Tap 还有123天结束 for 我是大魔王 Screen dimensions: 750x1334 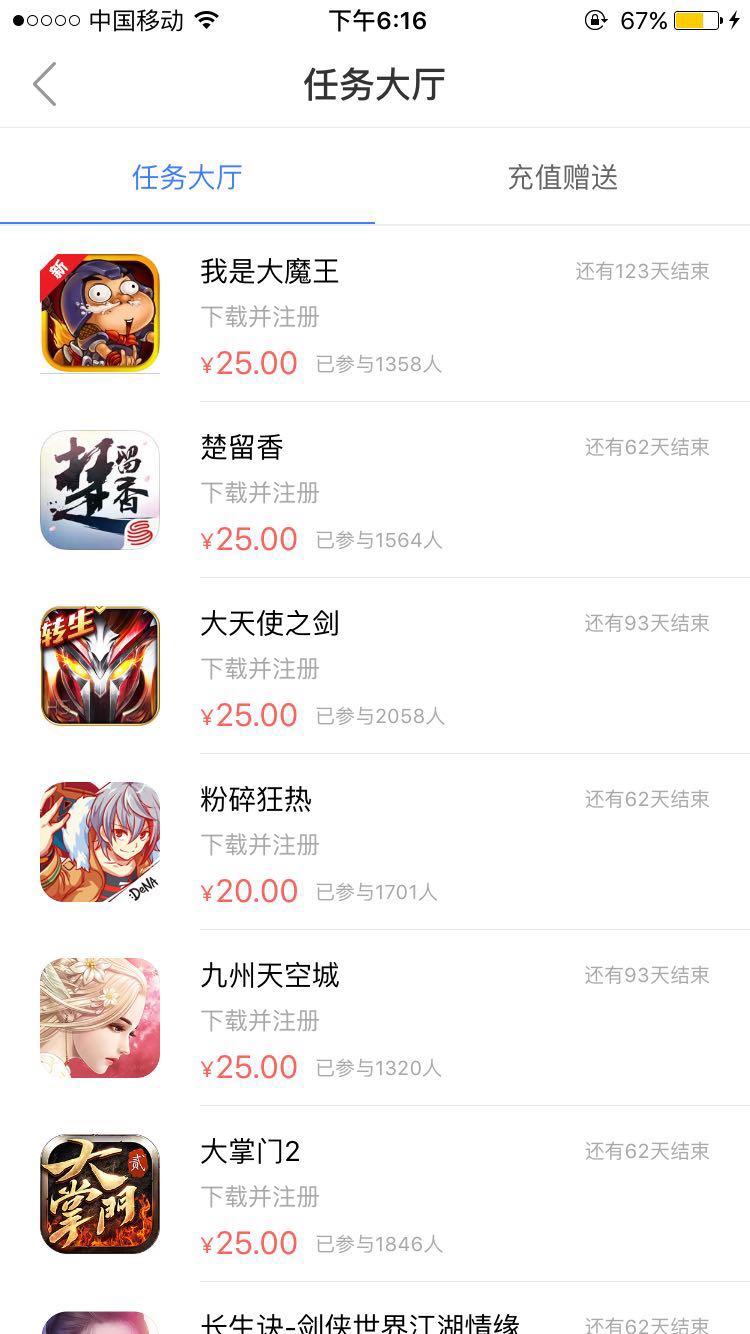[647, 271]
